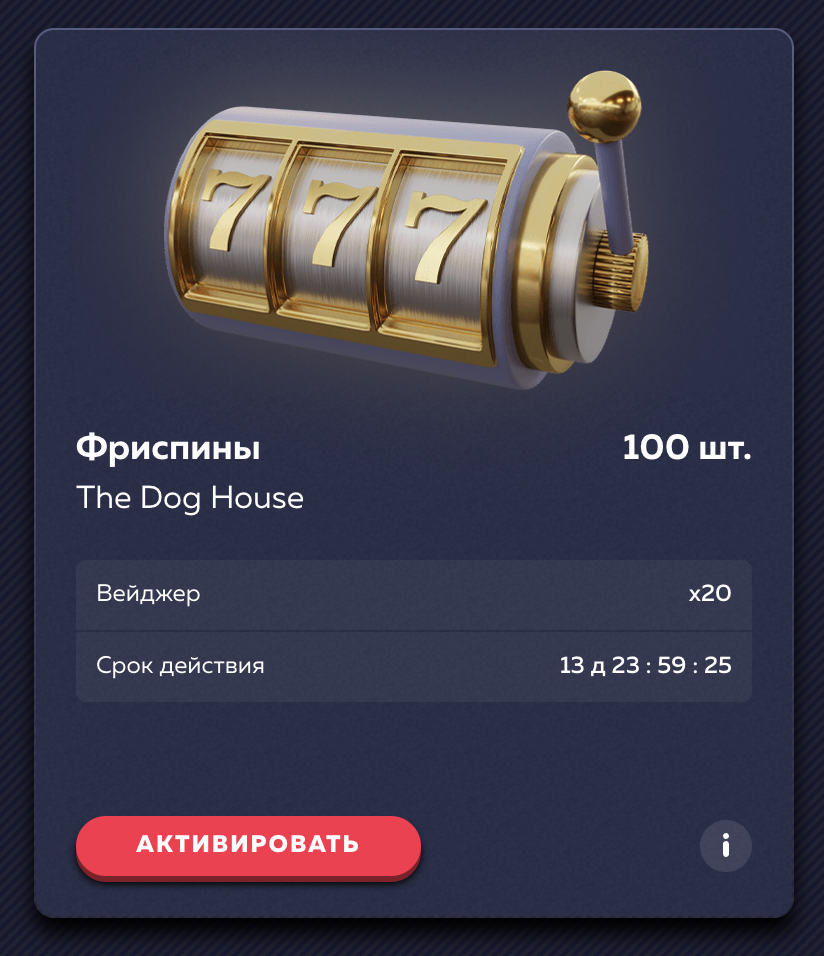Open bonus info details icon
Screen dimensions: 824x956
point(725,846)
